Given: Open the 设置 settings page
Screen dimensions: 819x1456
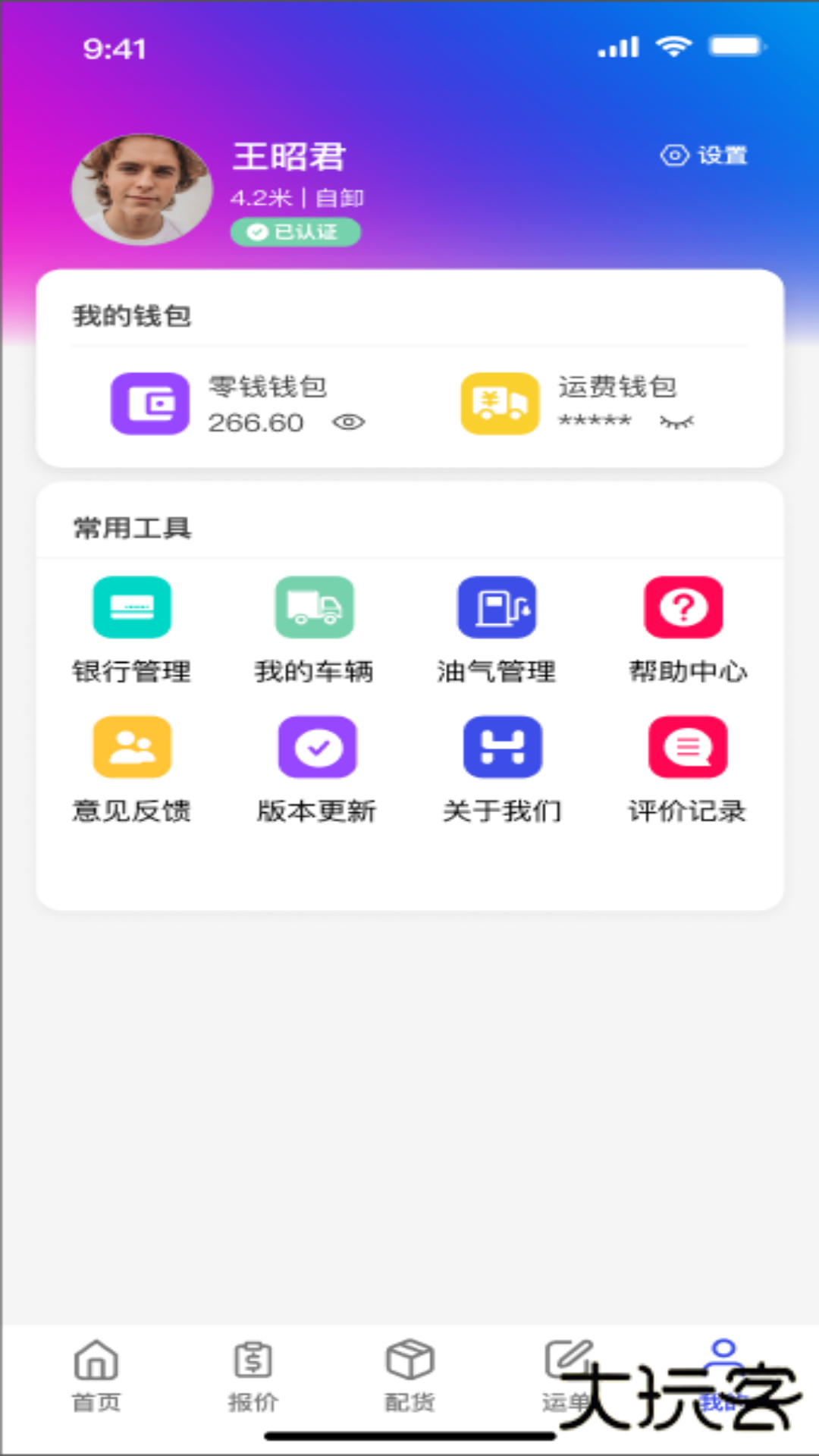Looking at the screenshot, I should (x=705, y=155).
